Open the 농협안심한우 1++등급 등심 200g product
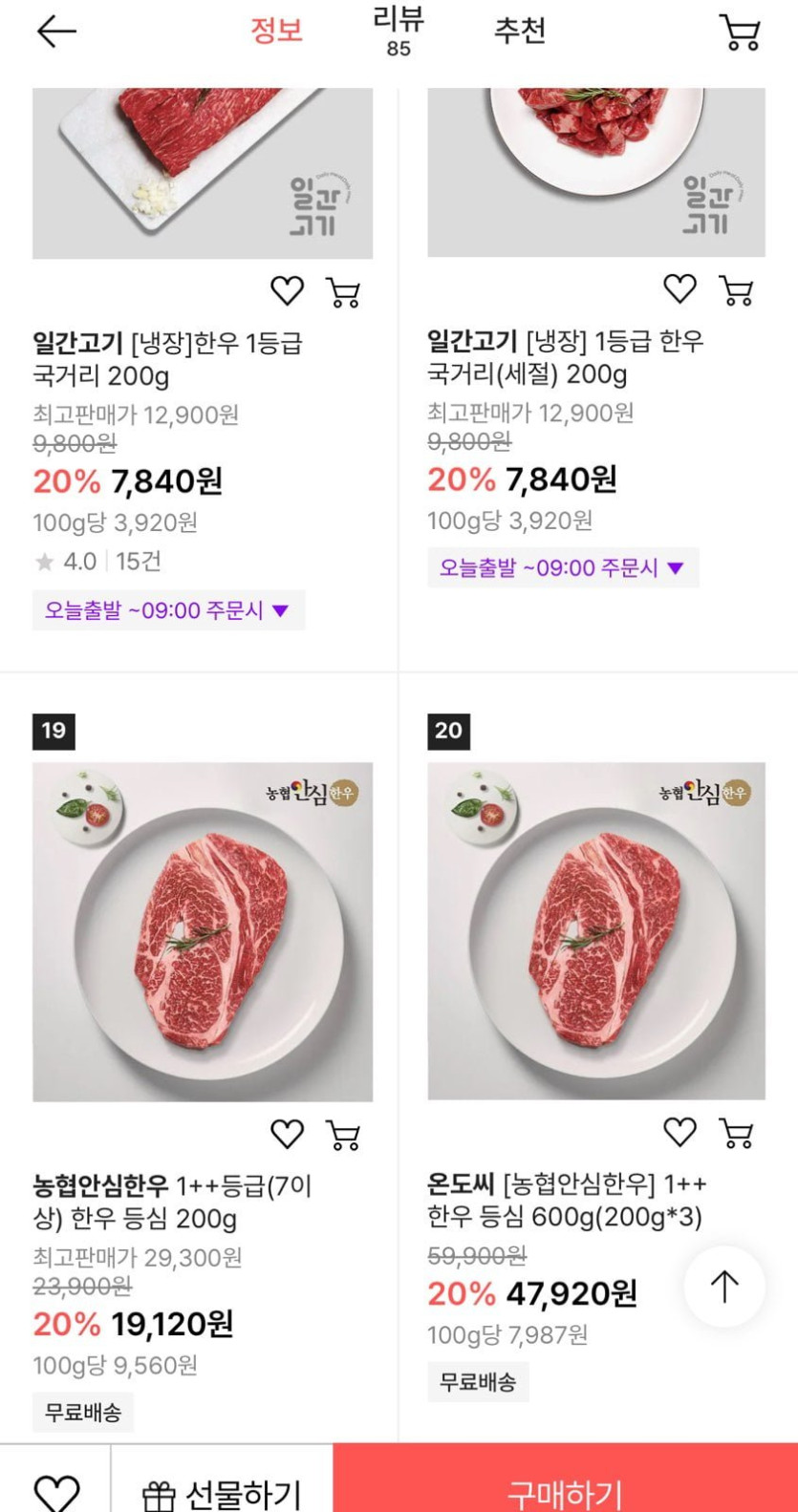Image resolution: width=798 pixels, height=1512 pixels. point(203,931)
